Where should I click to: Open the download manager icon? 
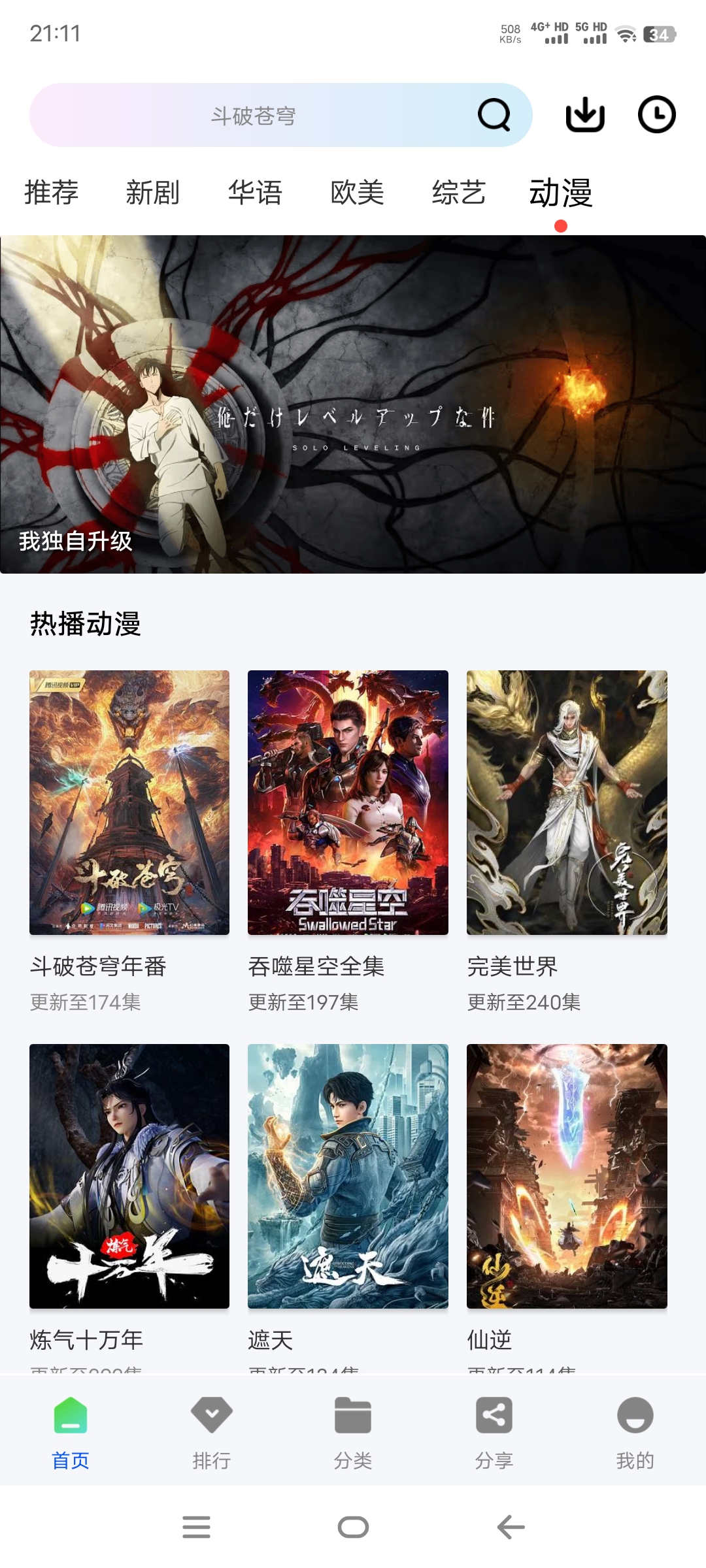coord(585,114)
